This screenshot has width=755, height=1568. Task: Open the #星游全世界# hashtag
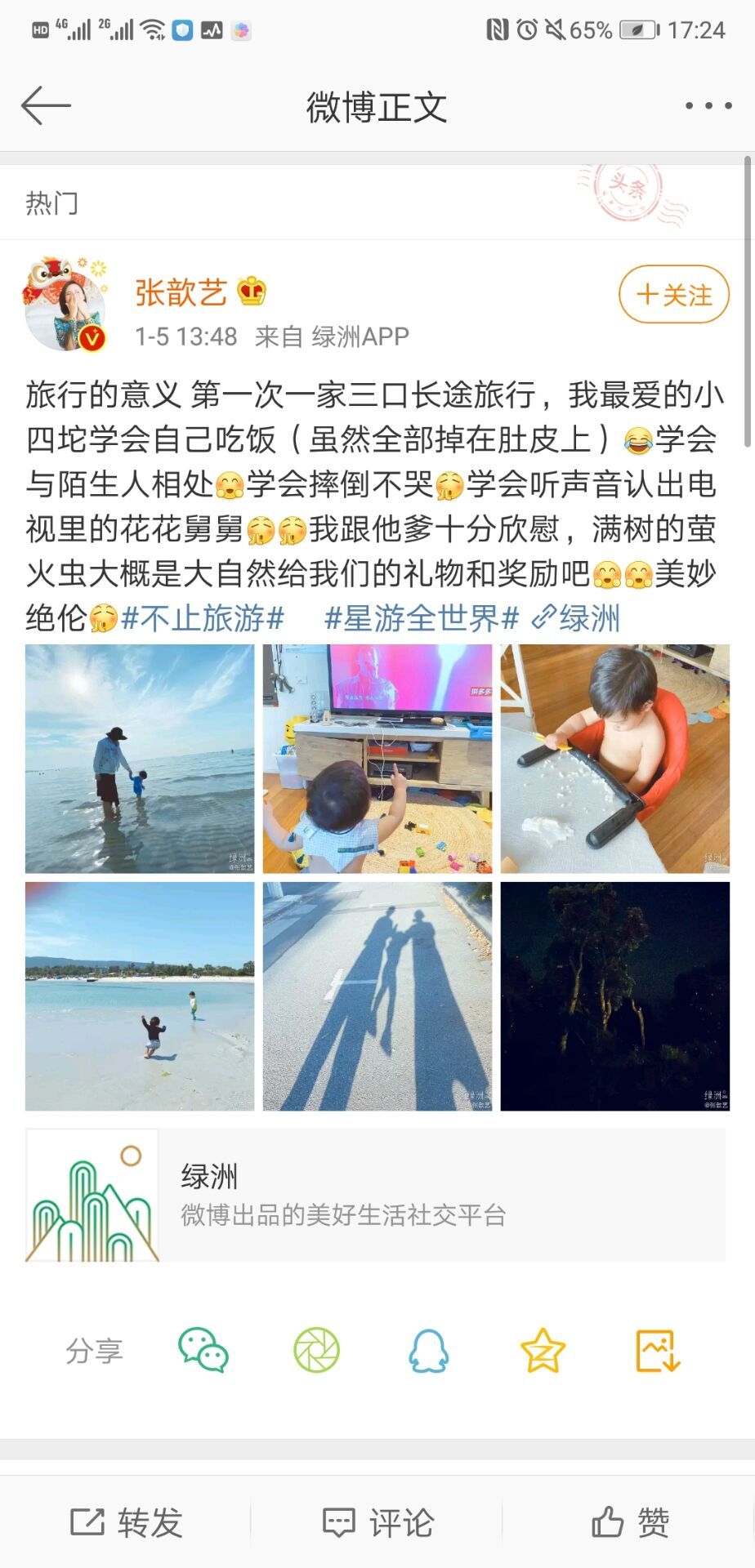point(422,618)
